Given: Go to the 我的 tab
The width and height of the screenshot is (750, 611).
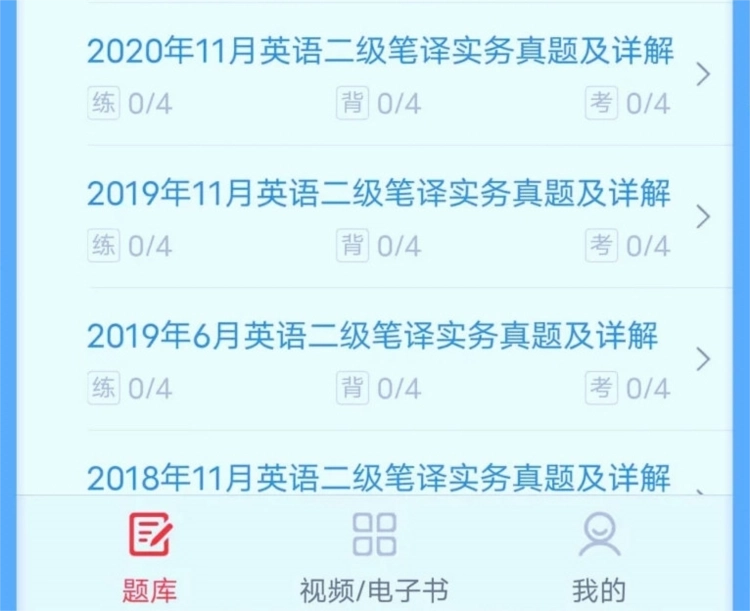Looking at the screenshot, I should coord(599,556).
